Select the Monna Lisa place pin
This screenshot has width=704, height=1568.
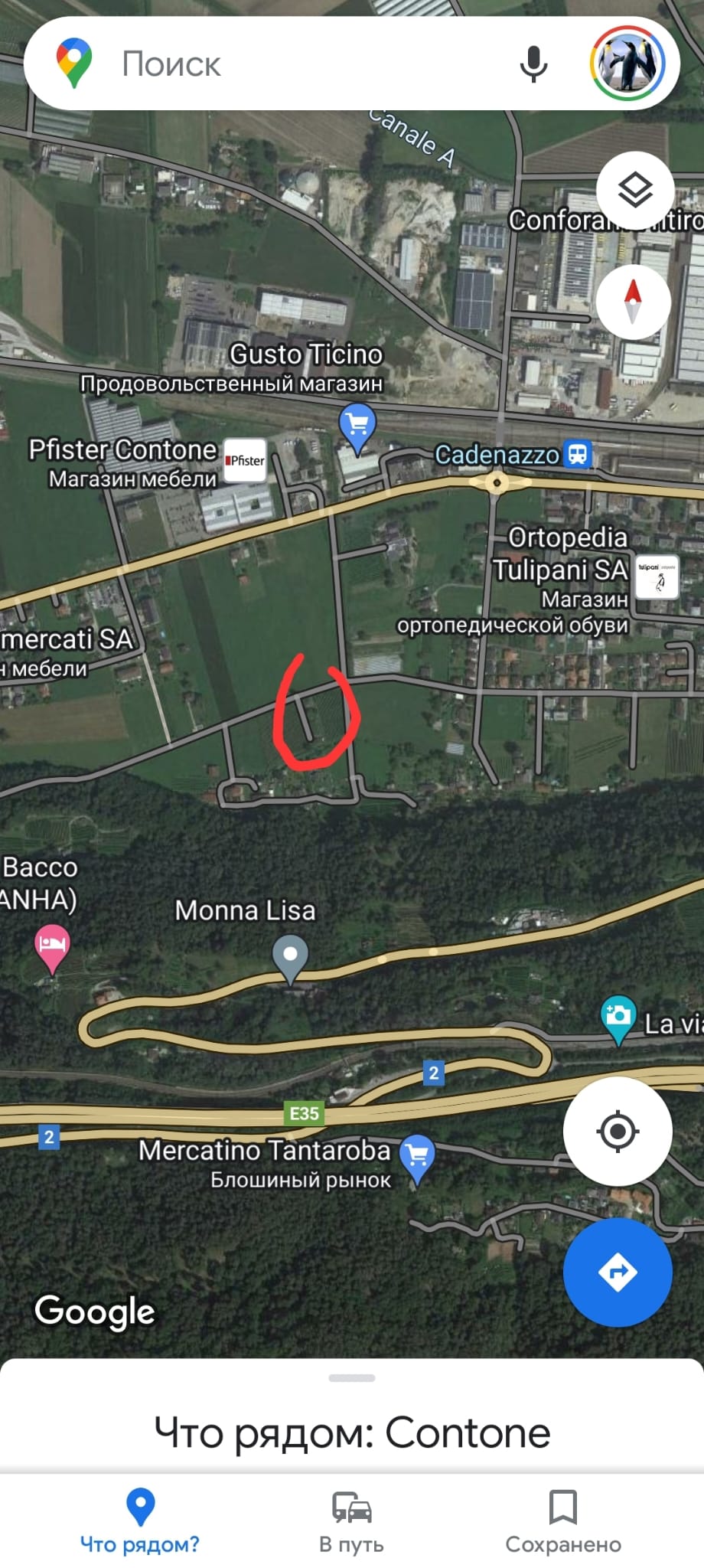point(290,957)
